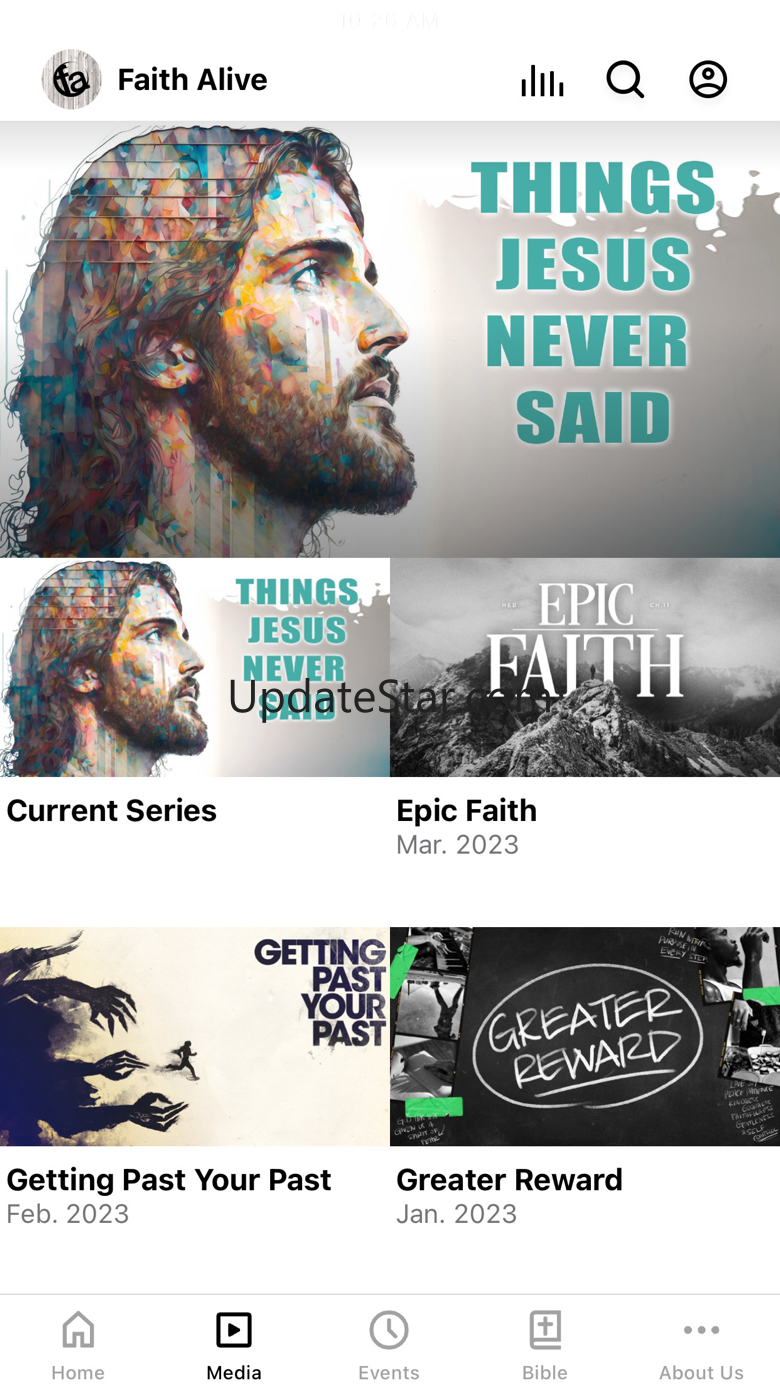Open the Getting Past Your Past series
The height and width of the screenshot is (1387, 780).
click(x=195, y=1079)
